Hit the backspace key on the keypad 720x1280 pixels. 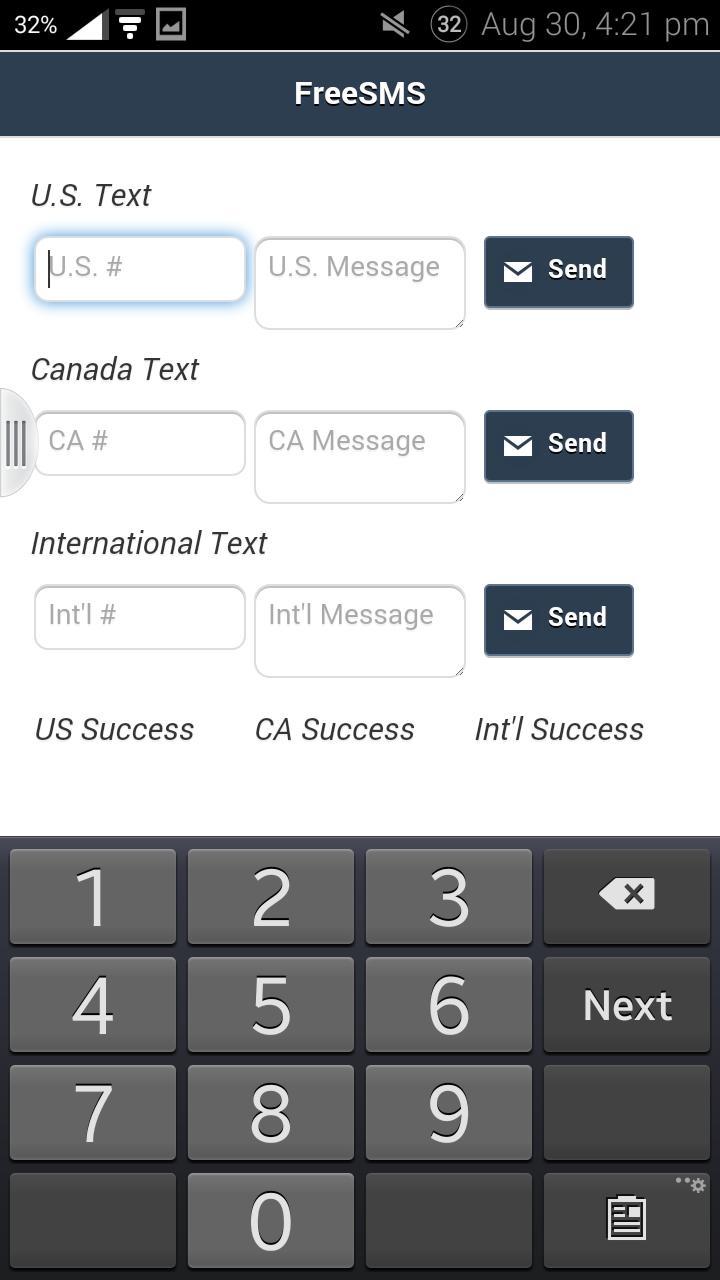click(627, 895)
